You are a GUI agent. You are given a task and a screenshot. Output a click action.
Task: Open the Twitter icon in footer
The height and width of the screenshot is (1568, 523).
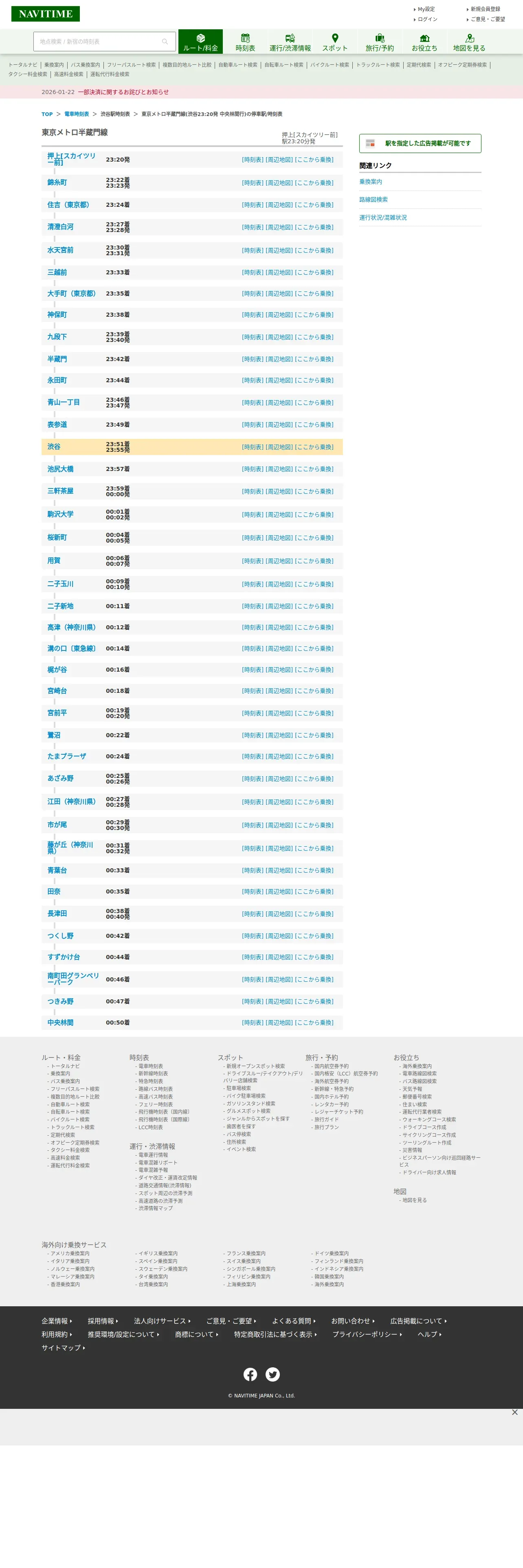273,1374
